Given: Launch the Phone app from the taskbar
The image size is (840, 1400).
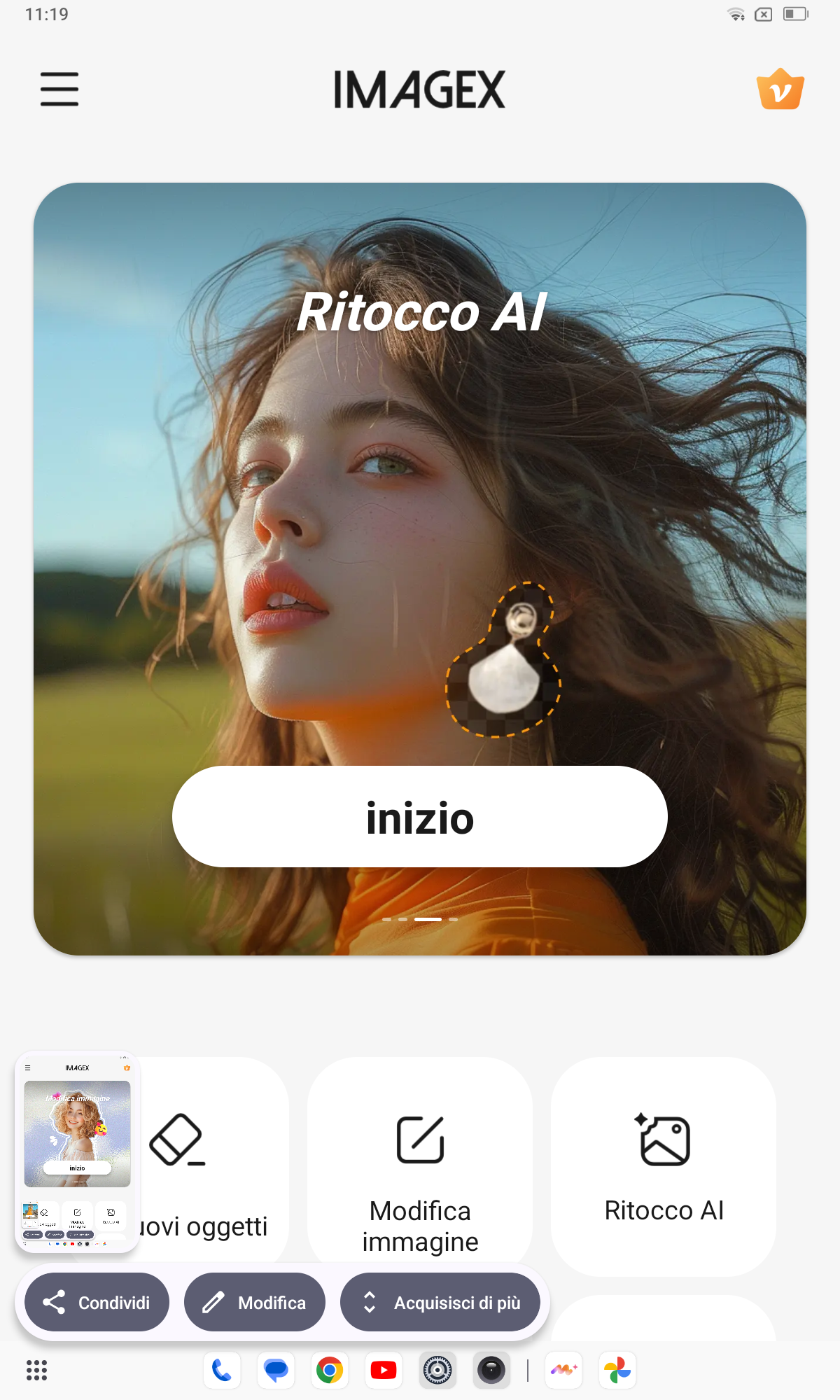Looking at the screenshot, I should (222, 1370).
